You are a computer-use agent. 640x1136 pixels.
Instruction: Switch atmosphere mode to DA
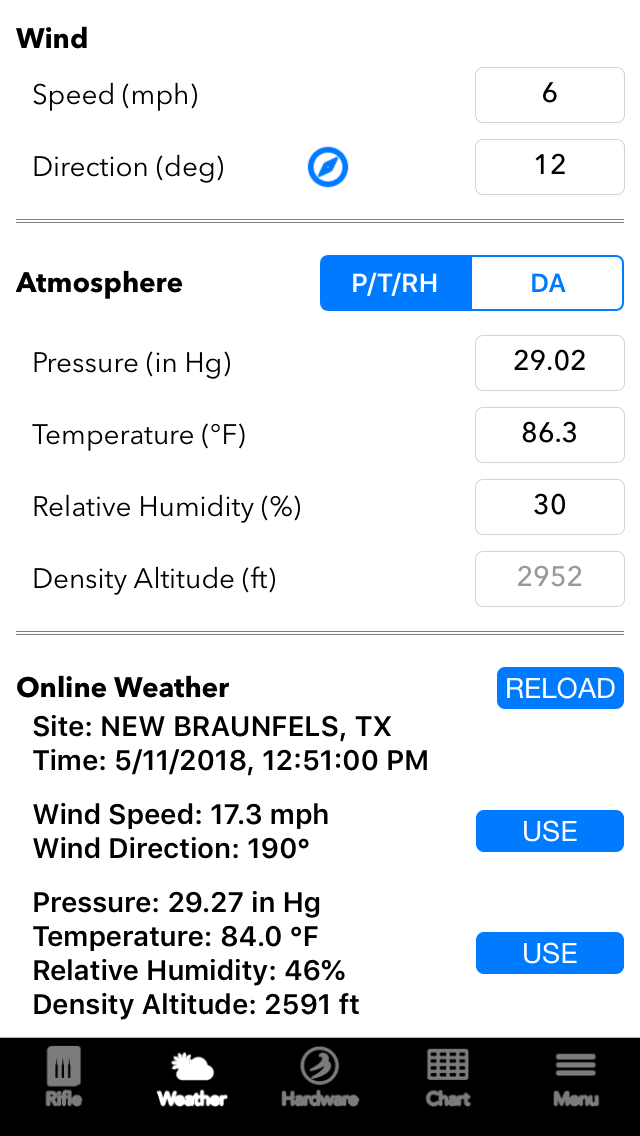click(547, 283)
